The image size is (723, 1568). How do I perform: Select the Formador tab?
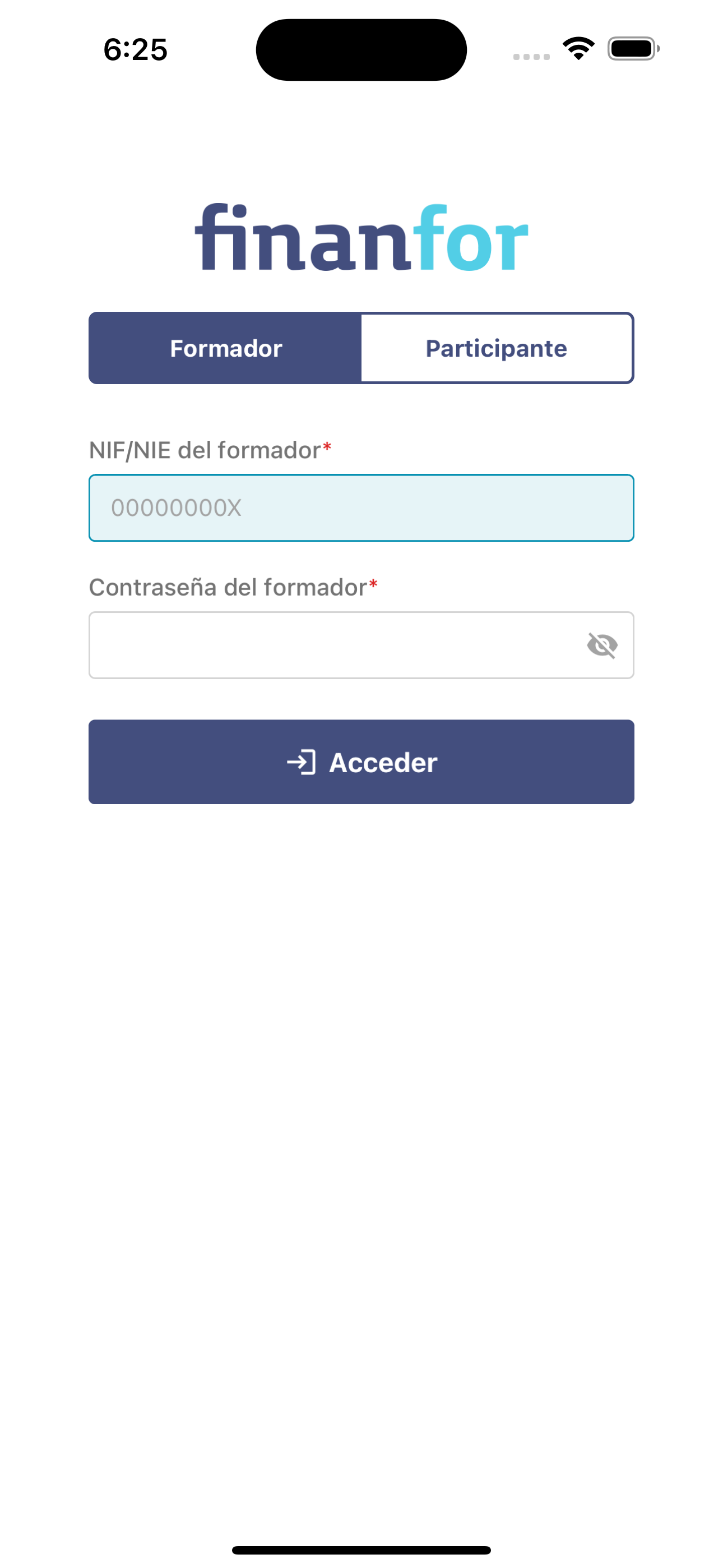coord(225,348)
